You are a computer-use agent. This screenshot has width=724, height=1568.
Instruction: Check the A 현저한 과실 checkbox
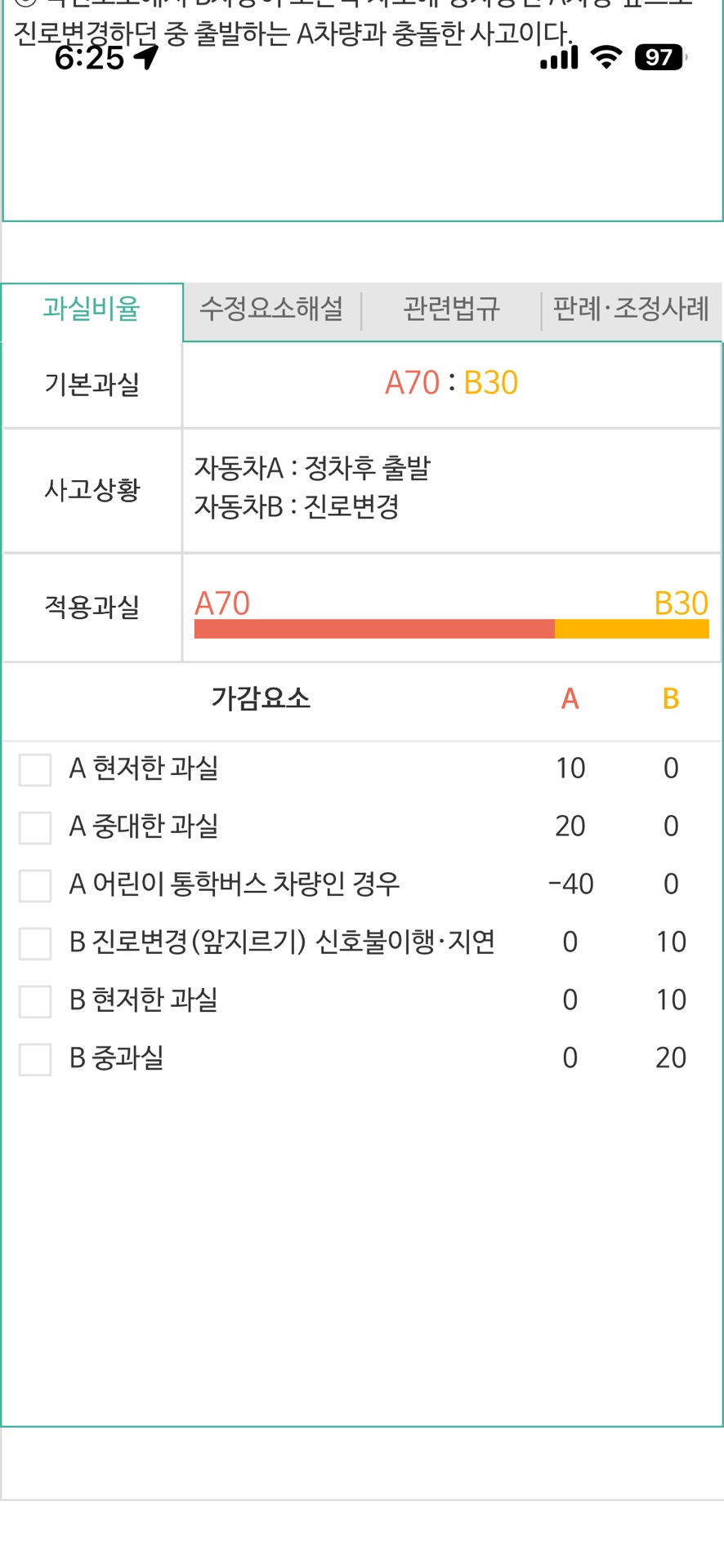(35, 769)
